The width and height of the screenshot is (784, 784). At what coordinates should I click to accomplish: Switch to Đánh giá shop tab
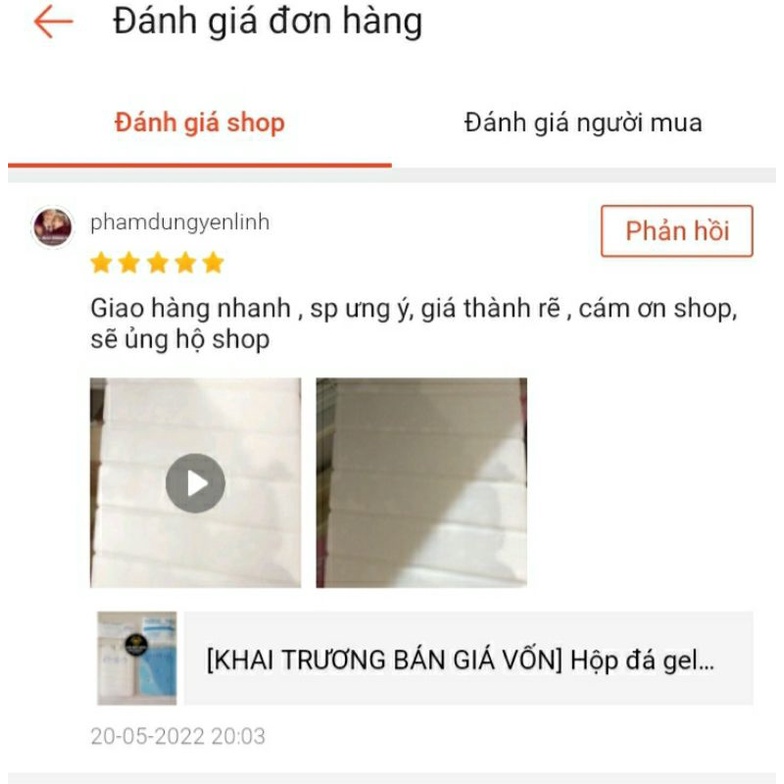pos(199,123)
